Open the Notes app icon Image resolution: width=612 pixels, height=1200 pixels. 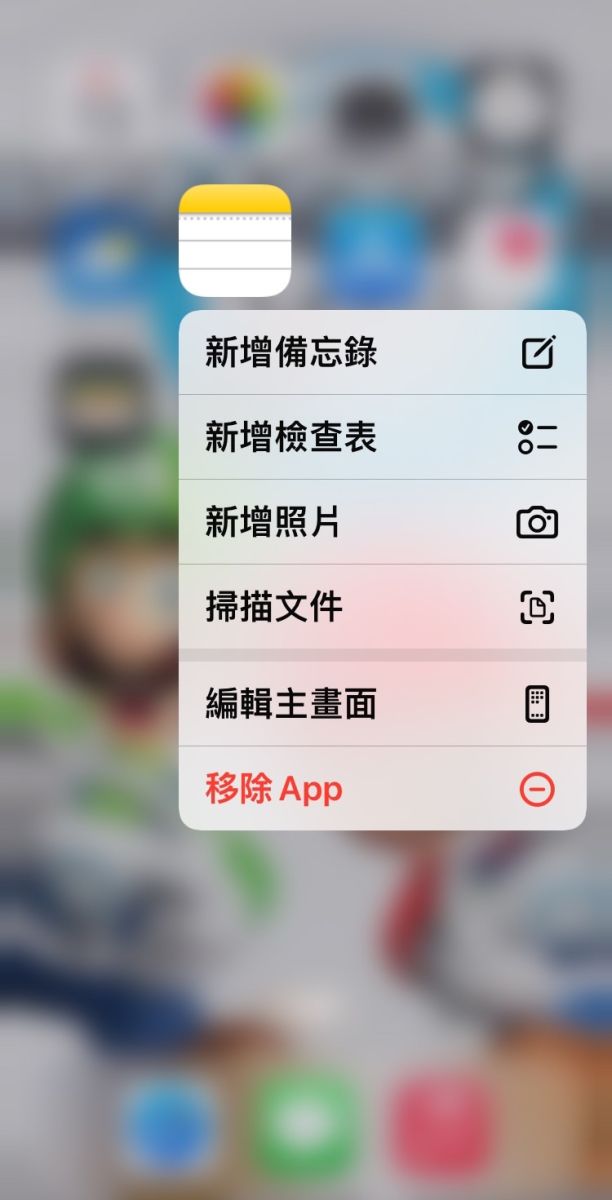pos(235,241)
